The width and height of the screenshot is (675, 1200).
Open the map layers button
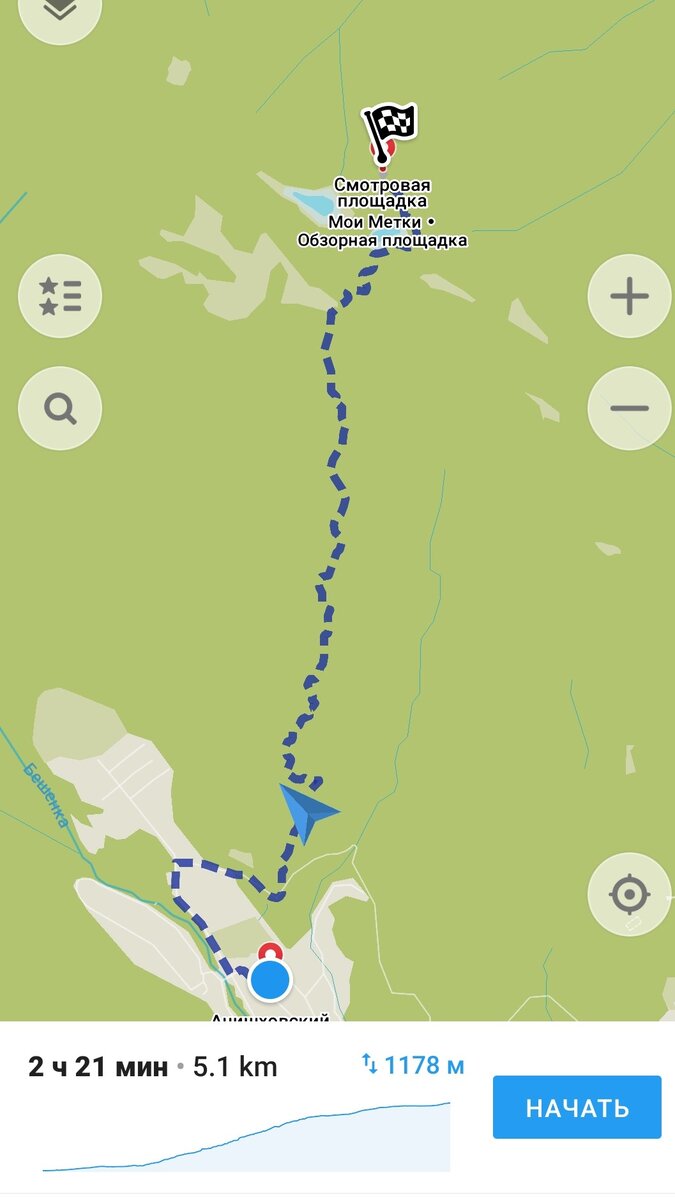[60, 12]
